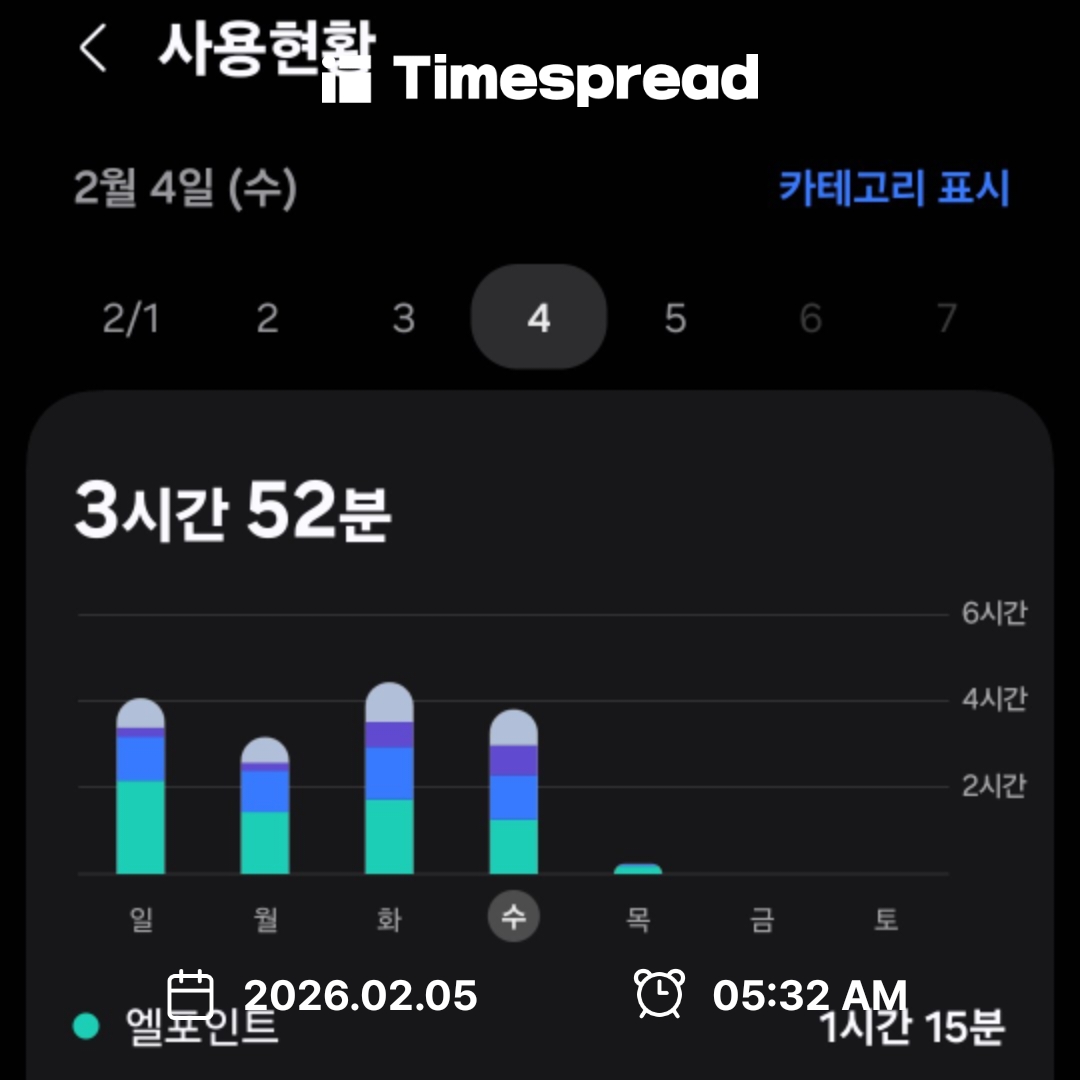Open the 엘포인트 app usage row
1080x1080 pixels.
click(540, 1027)
